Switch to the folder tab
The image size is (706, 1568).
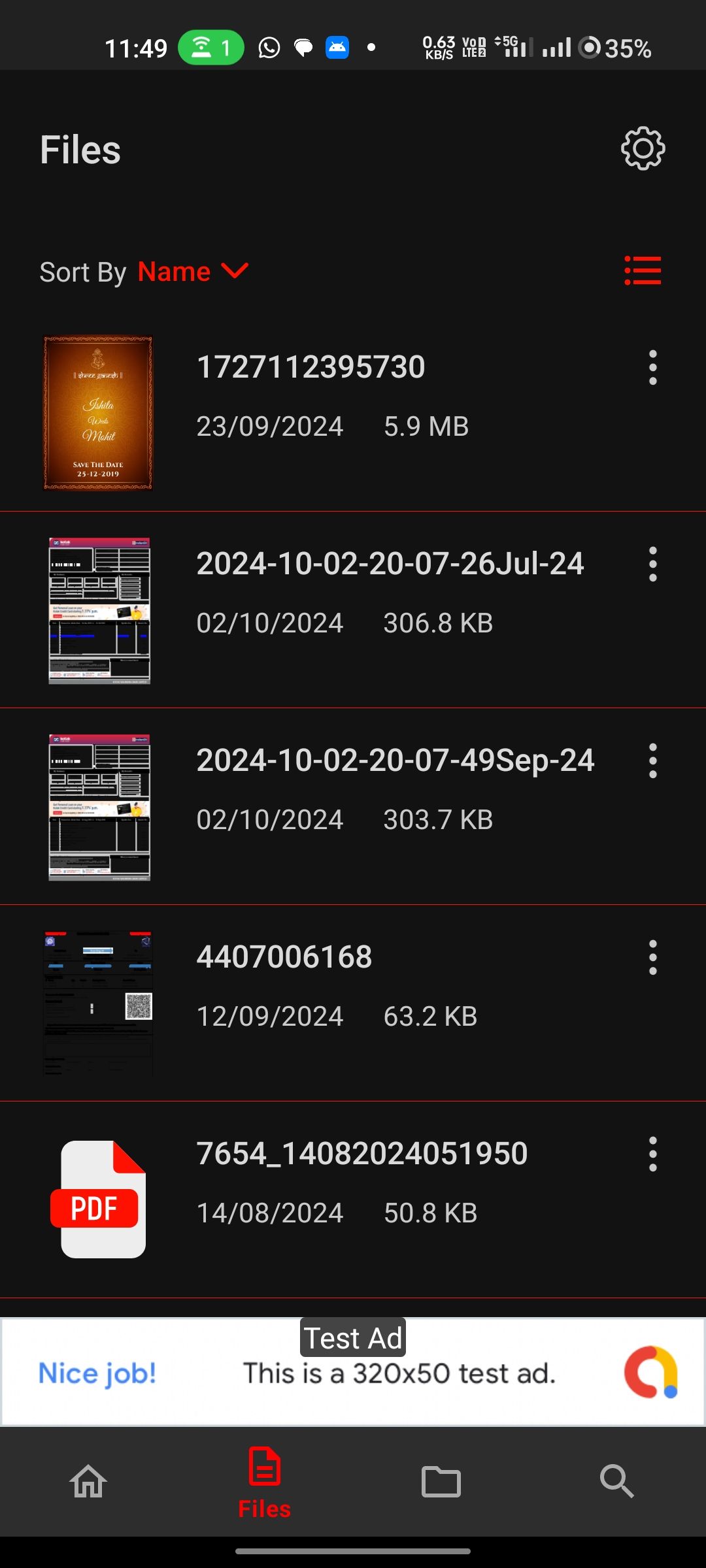pyautogui.click(x=441, y=1481)
